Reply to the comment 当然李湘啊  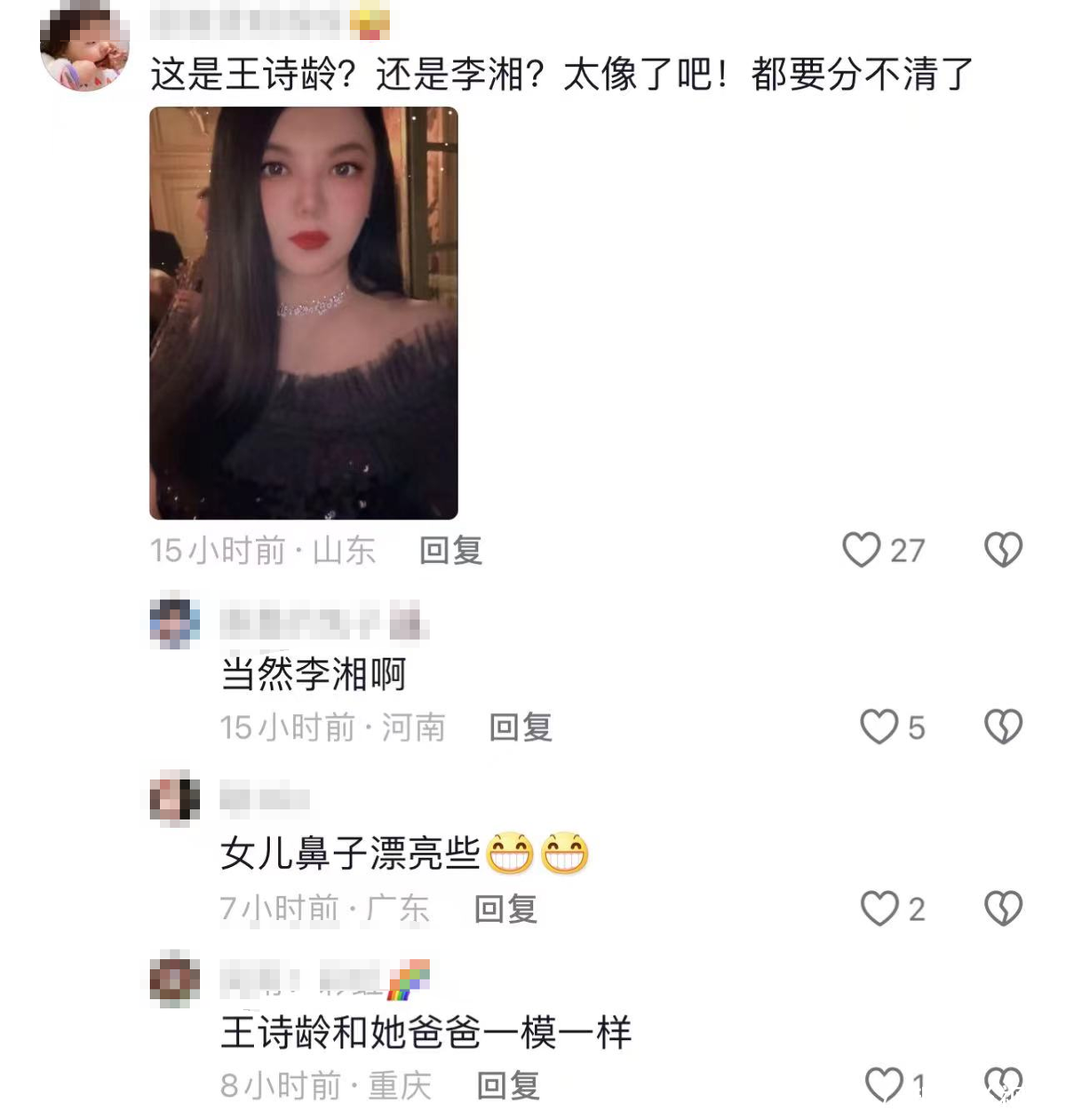tap(521, 727)
